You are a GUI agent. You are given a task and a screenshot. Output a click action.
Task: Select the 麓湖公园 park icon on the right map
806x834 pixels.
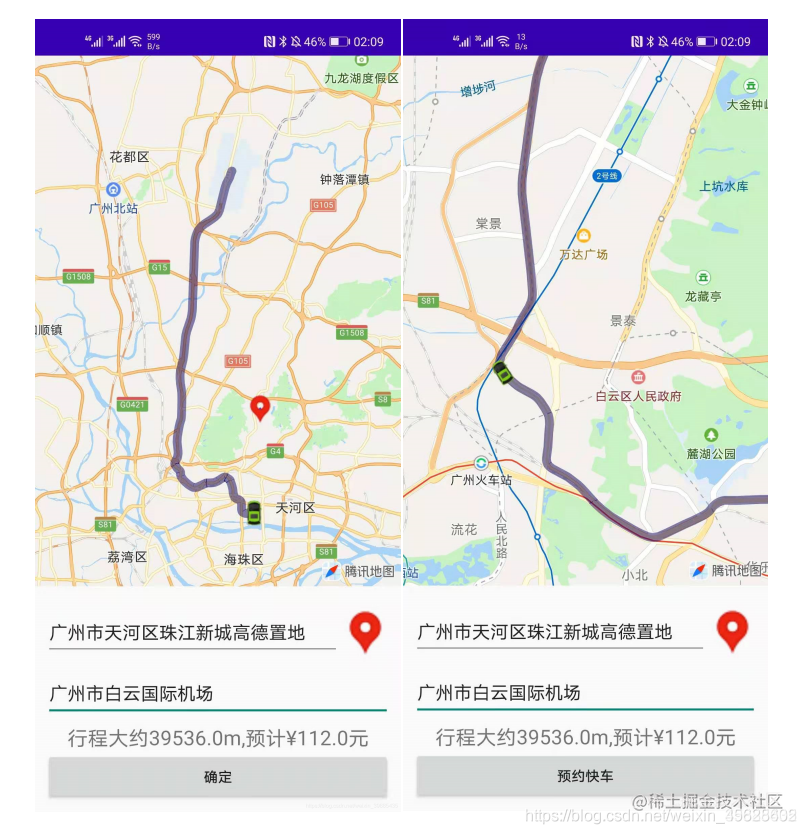point(711,434)
